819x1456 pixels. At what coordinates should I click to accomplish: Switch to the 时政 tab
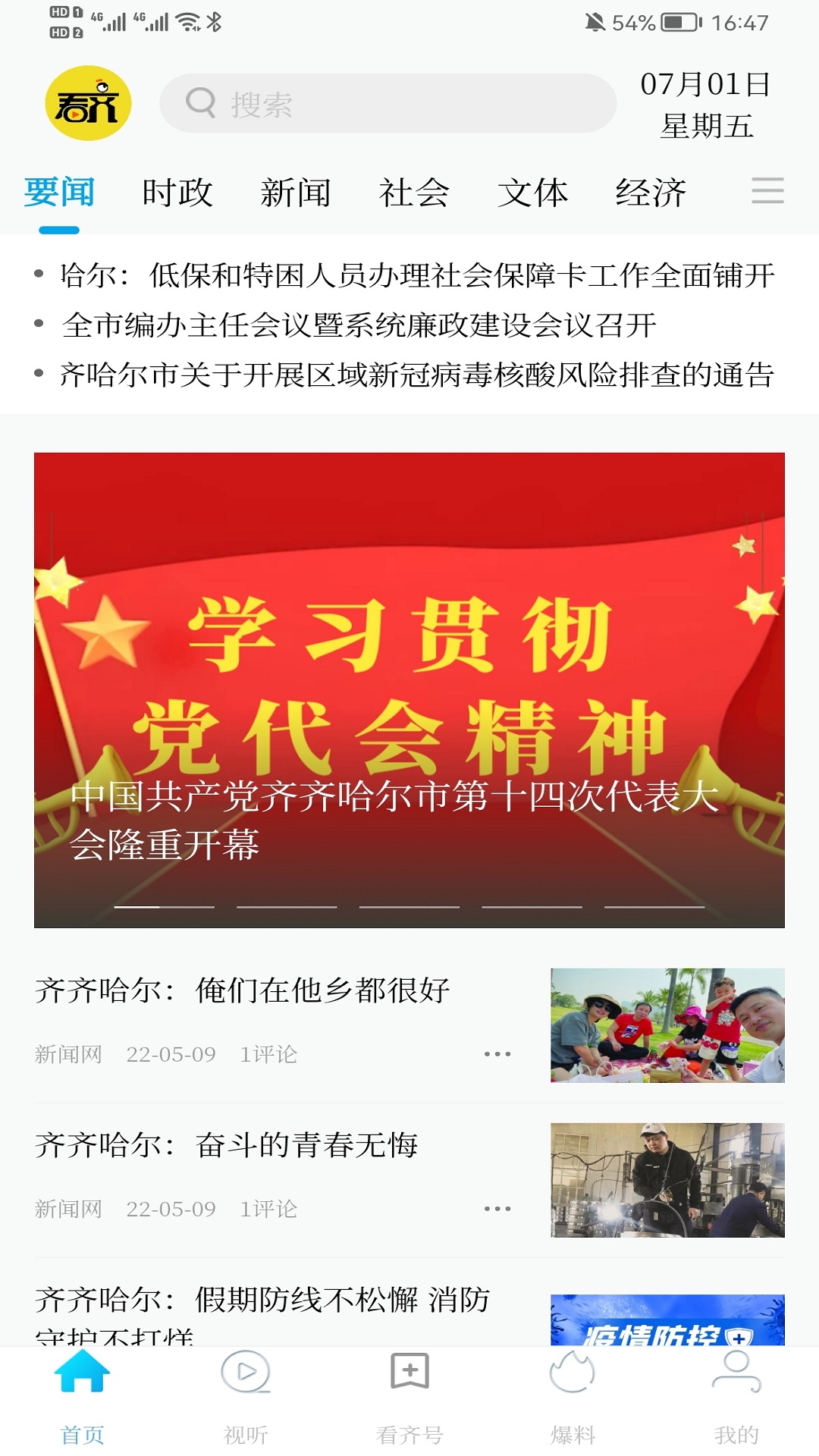pos(177,193)
